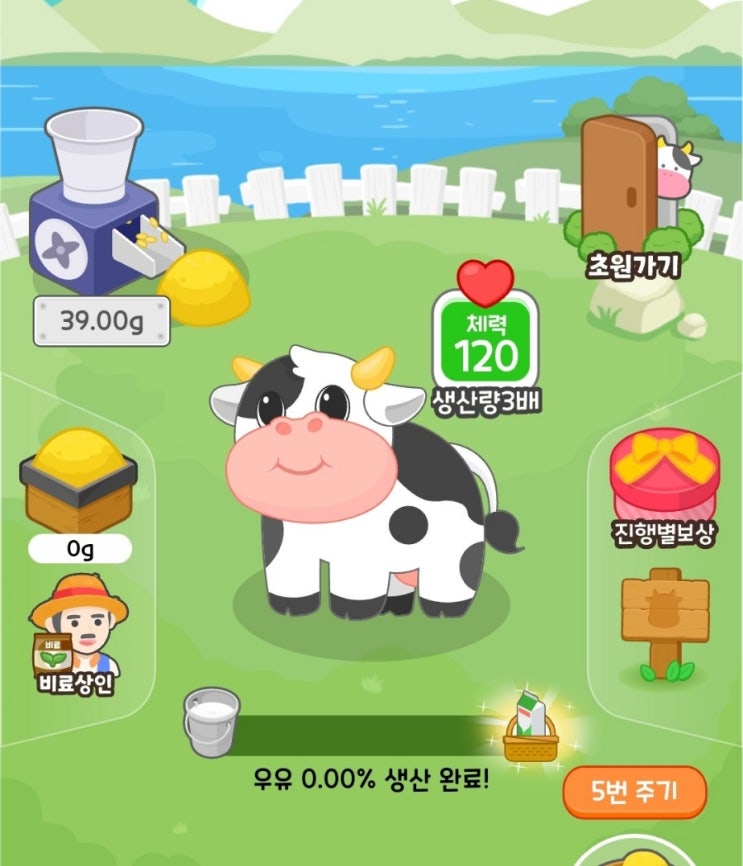743x866 pixels.
Task: Tap the 5번 주기 button
Action: pyautogui.click(x=635, y=791)
